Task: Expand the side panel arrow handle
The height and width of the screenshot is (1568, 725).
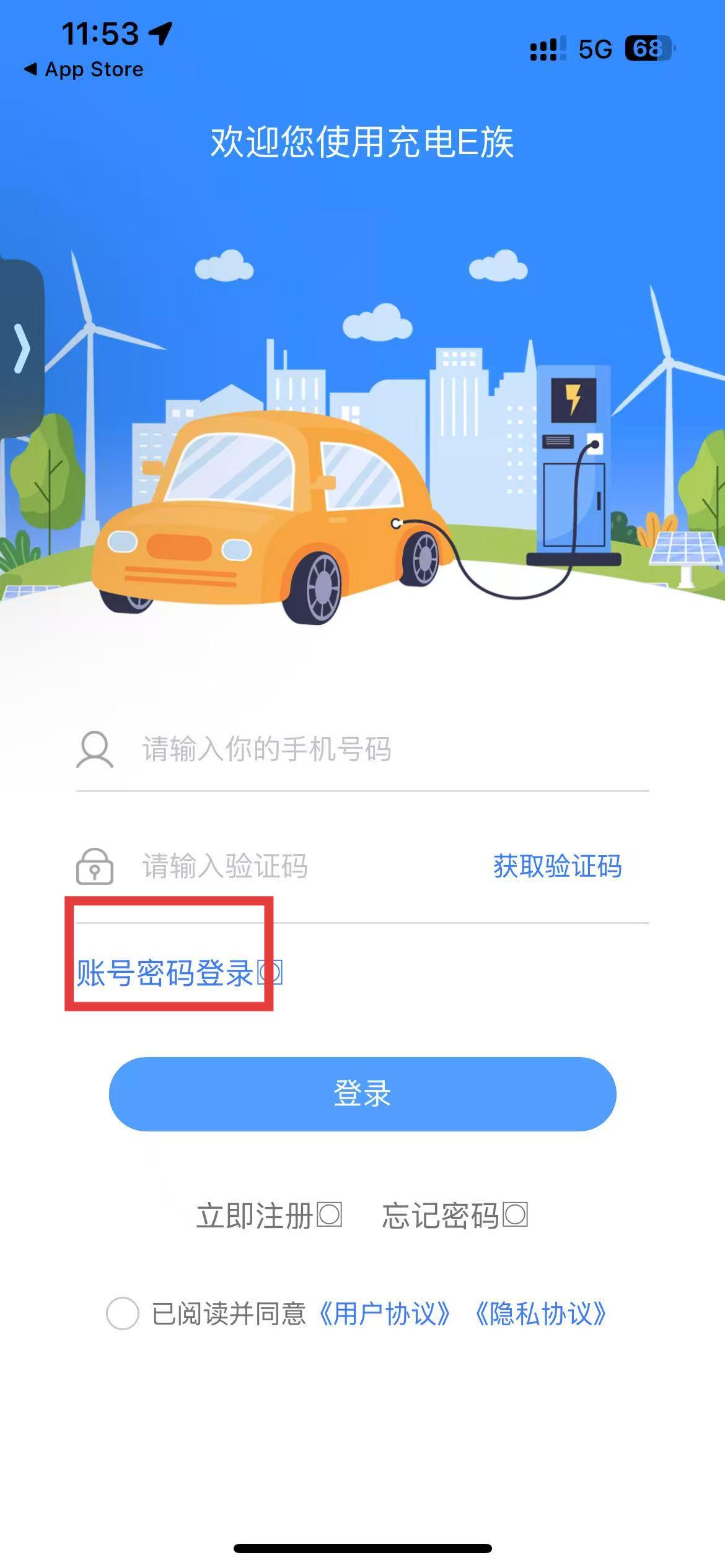Action: click(22, 348)
